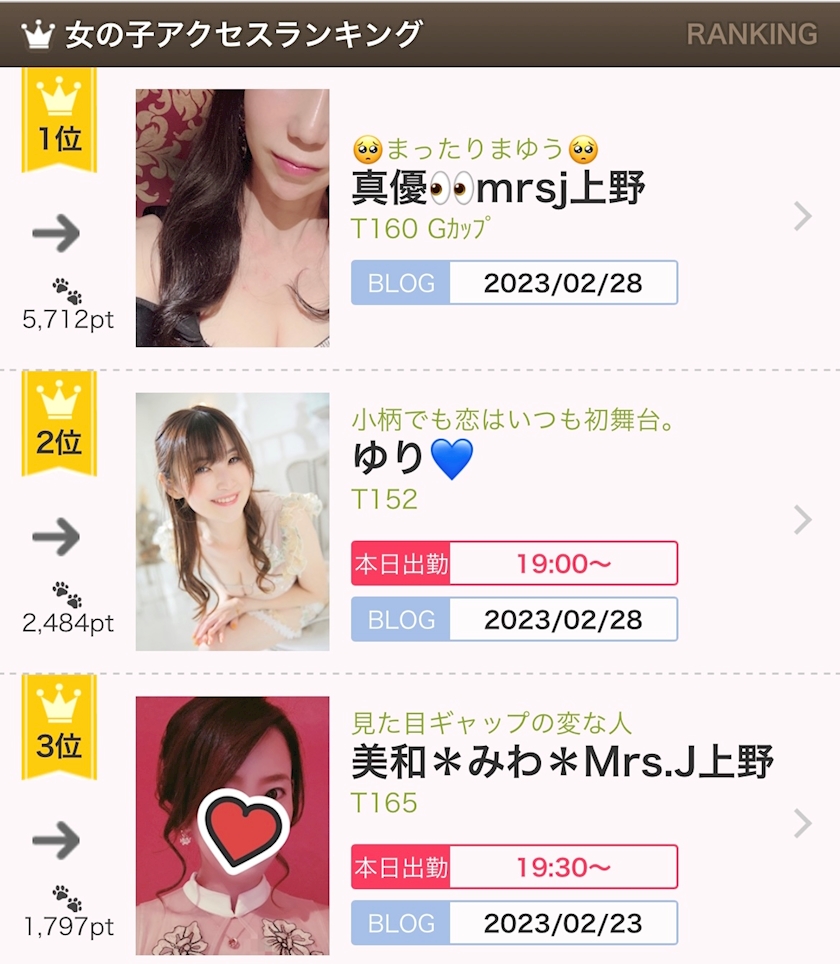This screenshot has width=840, height=964.
Task: Open the chevron for 美和＊みわ＊Mrs.J上野
Action: (x=802, y=823)
